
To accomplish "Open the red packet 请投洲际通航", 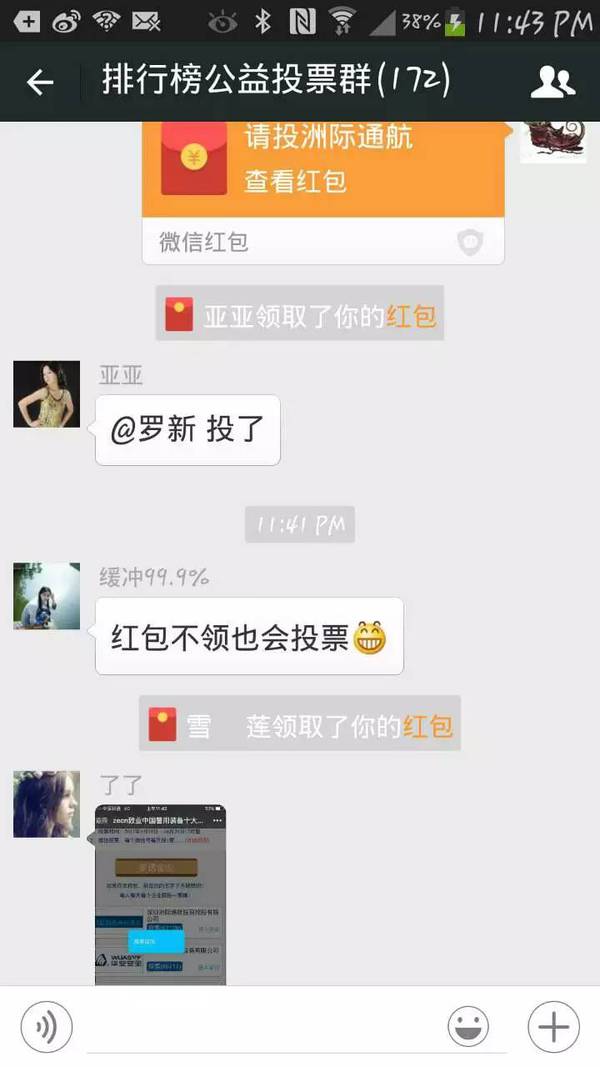I will pyautogui.click(x=322, y=165).
